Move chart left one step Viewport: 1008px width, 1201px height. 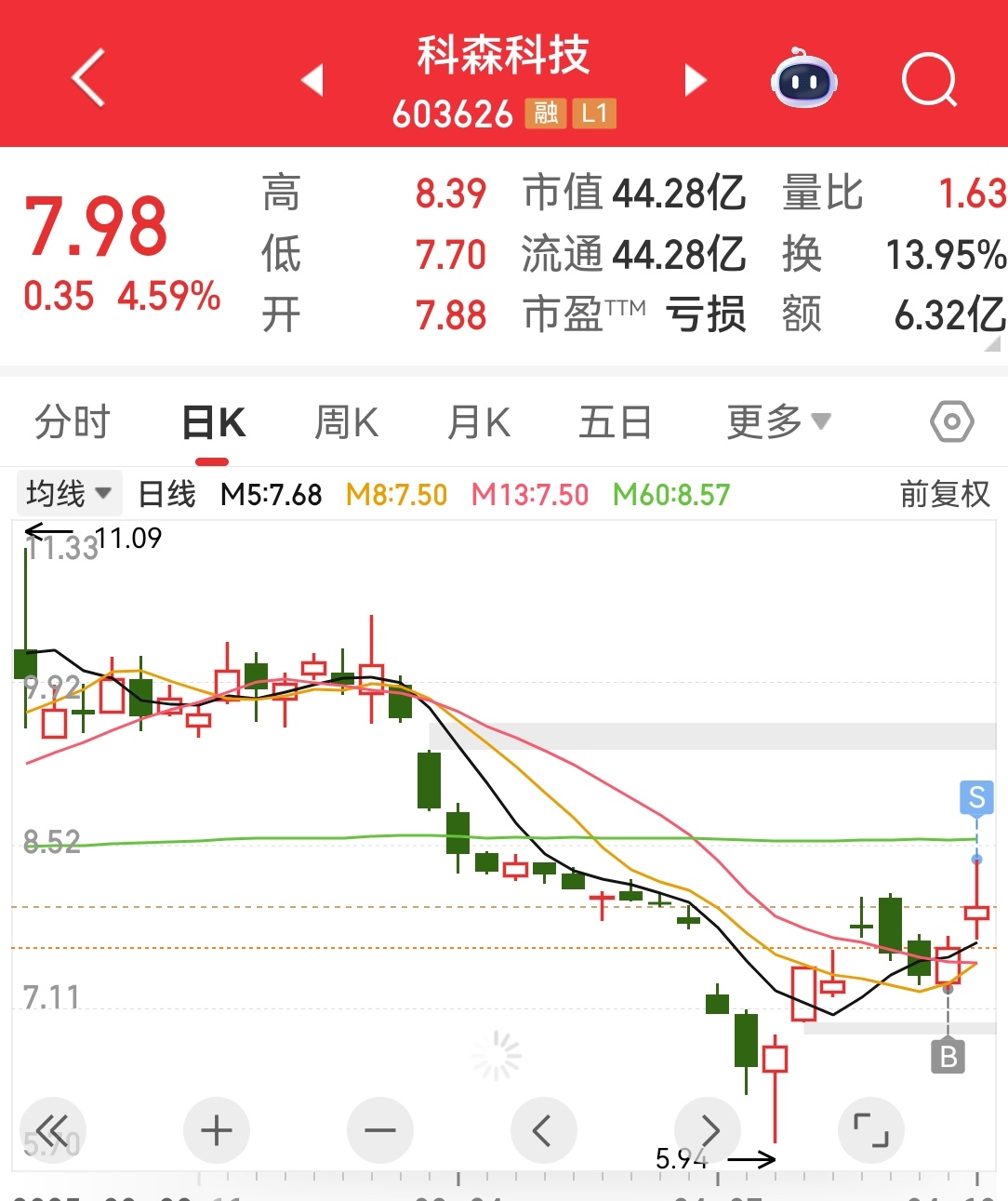click(544, 1130)
